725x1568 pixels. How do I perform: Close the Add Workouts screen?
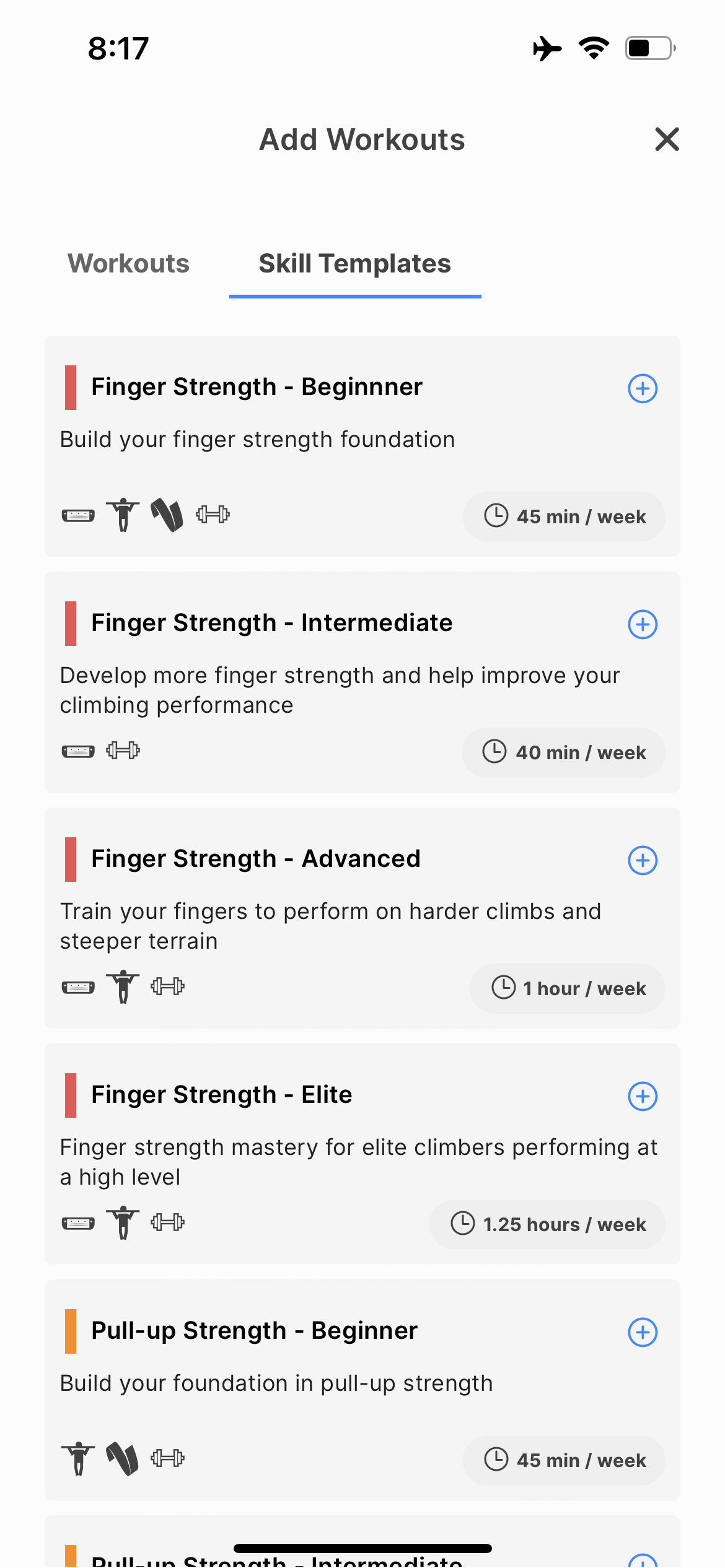667,139
